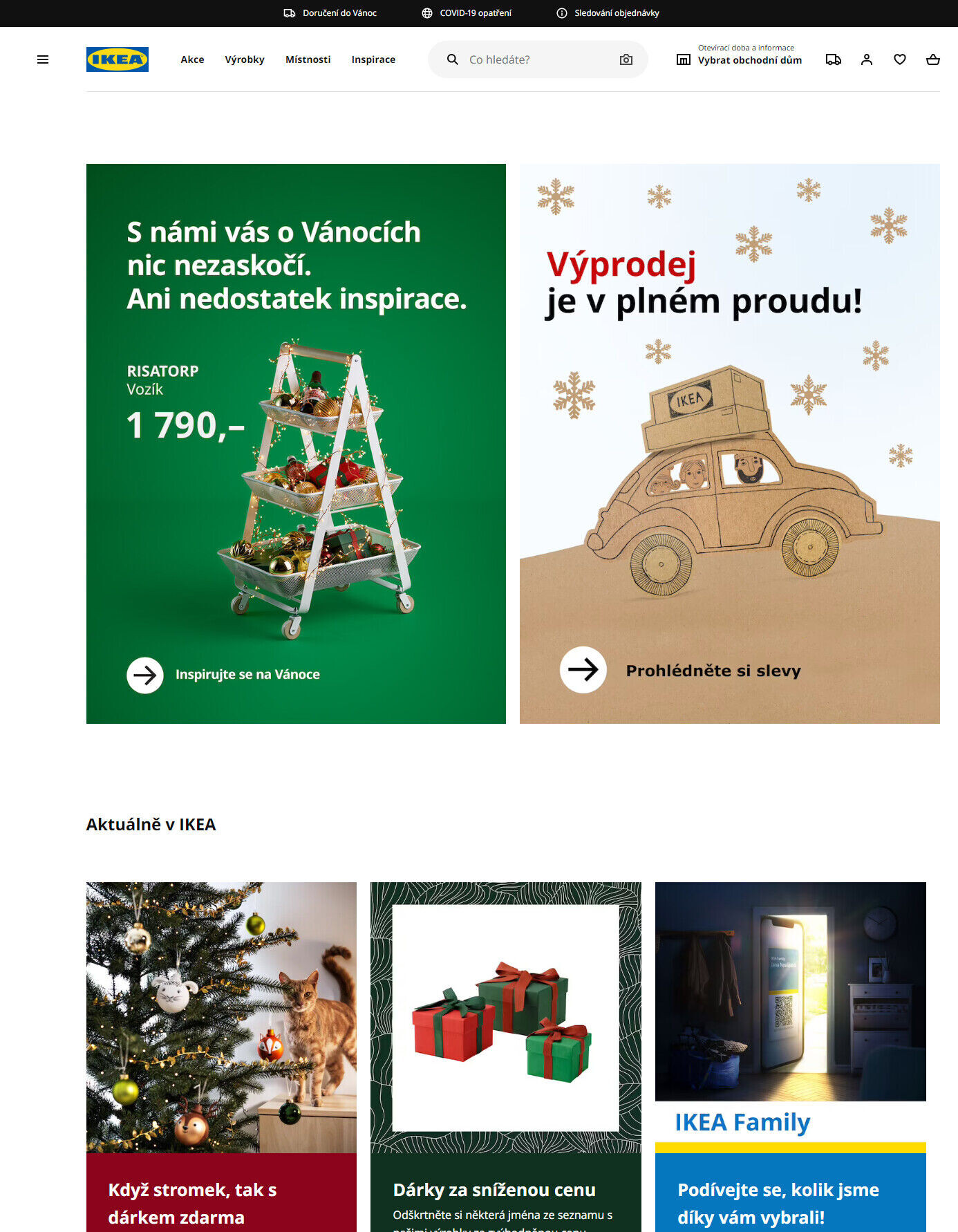Open the shopping basket
The height and width of the screenshot is (1232, 958).
click(x=933, y=59)
